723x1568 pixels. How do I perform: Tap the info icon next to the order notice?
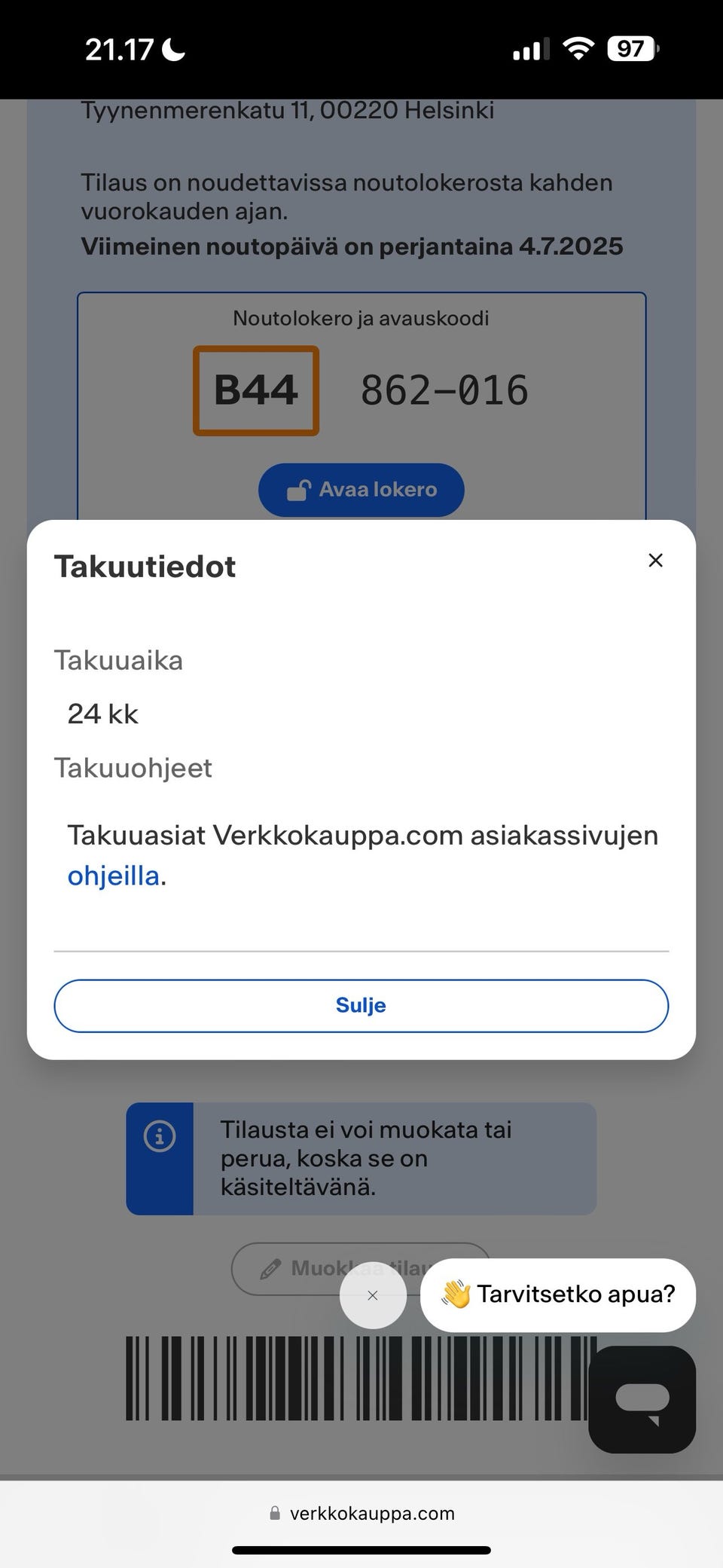(x=160, y=1133)
